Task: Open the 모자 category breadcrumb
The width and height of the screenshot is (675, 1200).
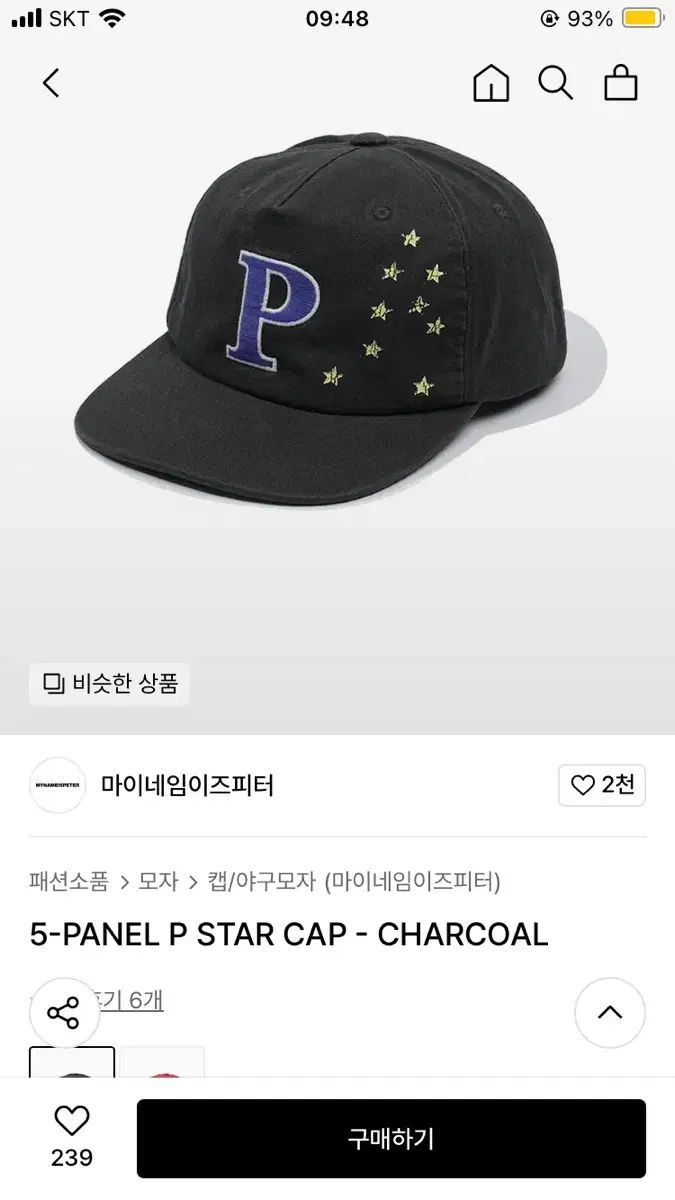Action: [x=158, y=881]
